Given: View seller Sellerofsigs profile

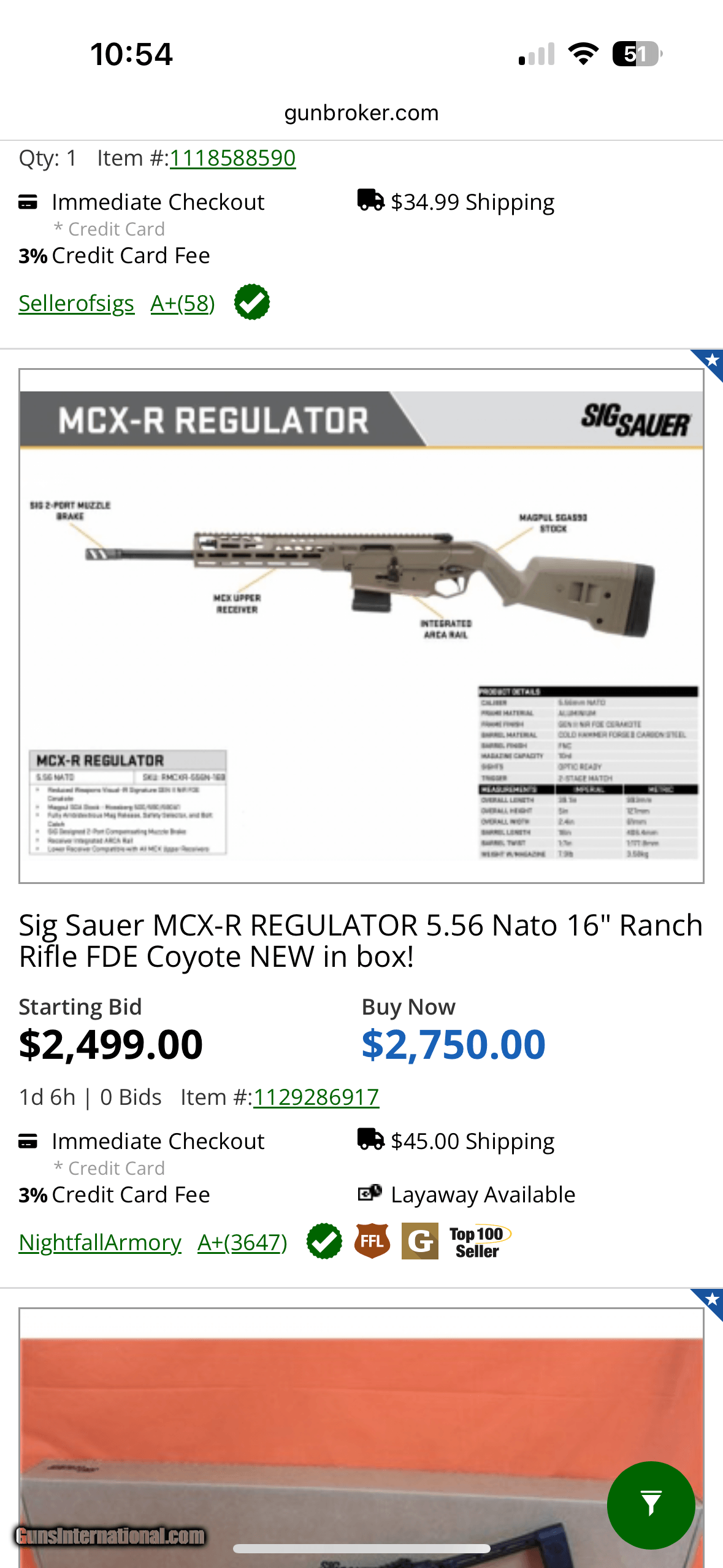Looking at the screenshot, I should tap(77, 304).
